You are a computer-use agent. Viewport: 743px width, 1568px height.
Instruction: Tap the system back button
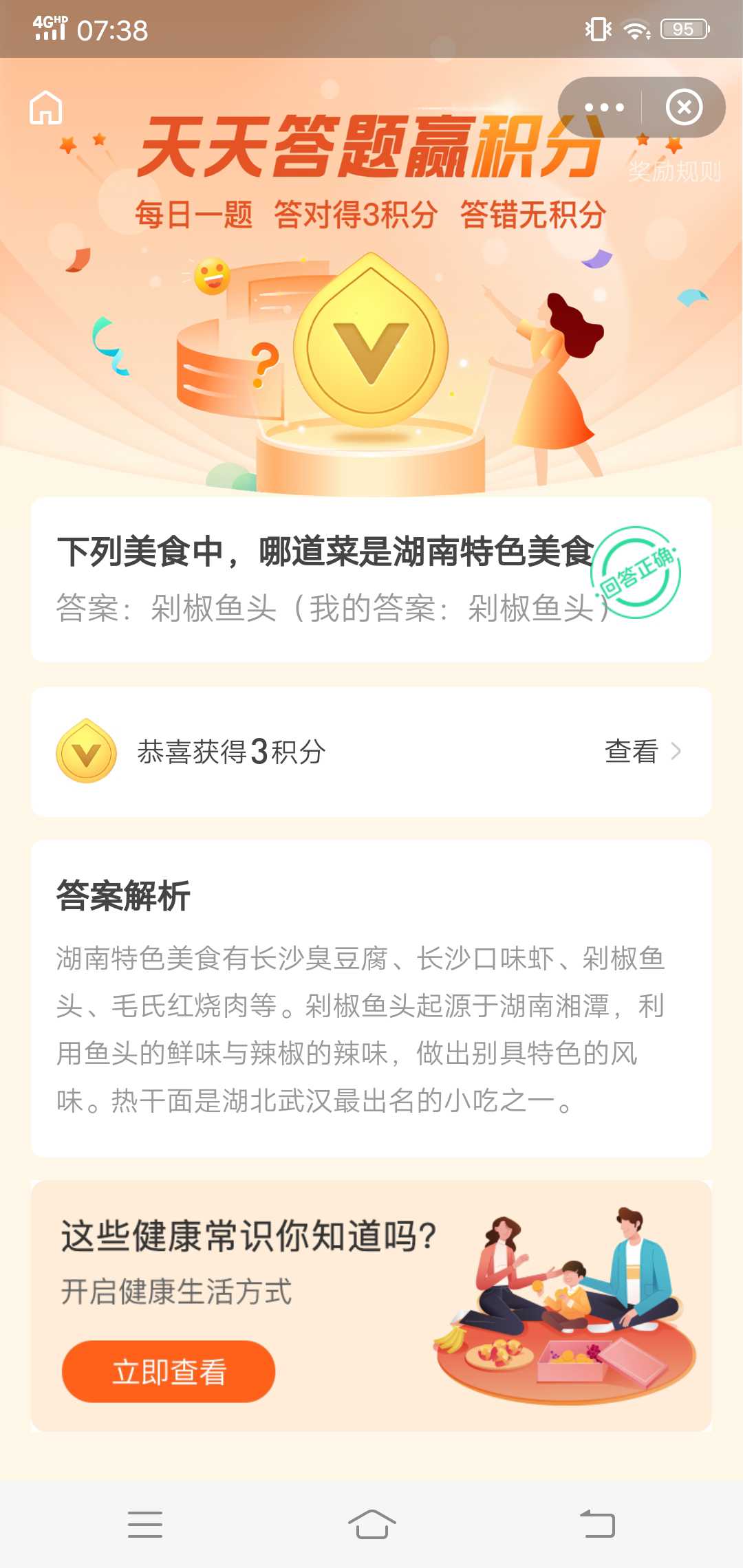coord(597,1524)
